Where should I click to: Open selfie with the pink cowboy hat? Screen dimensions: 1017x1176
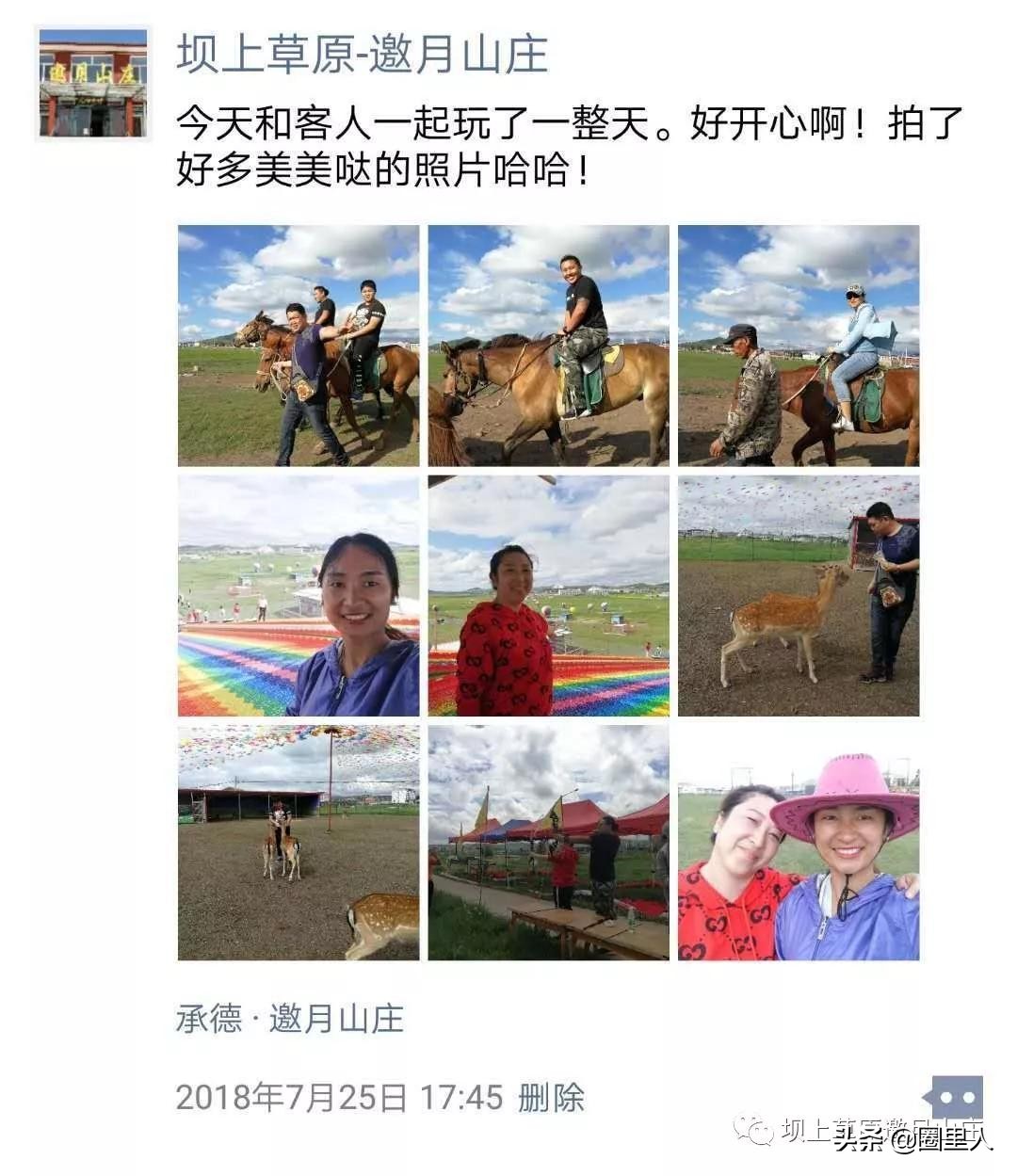point(798,843)
